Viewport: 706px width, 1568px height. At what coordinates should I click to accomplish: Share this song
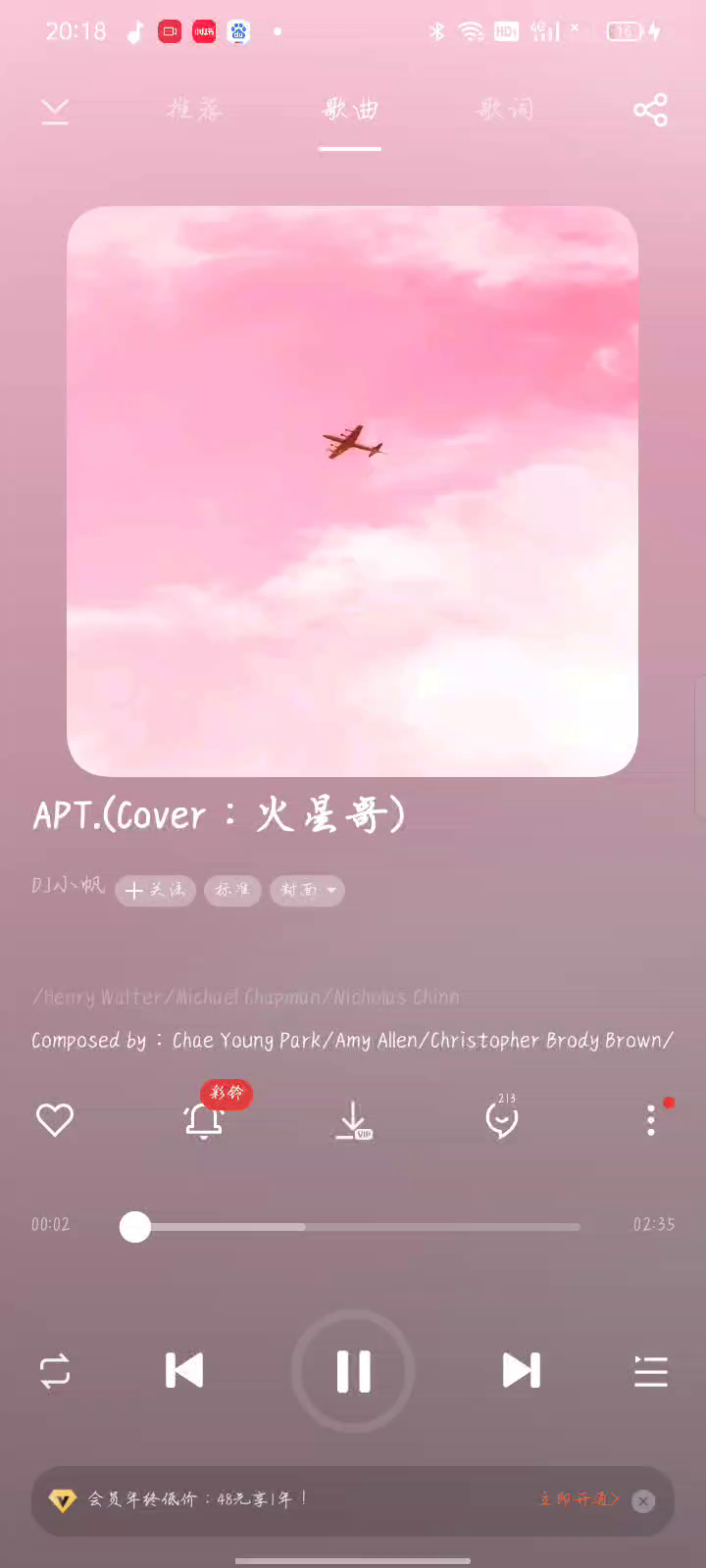pyautogui.click(x=650, y=110)
